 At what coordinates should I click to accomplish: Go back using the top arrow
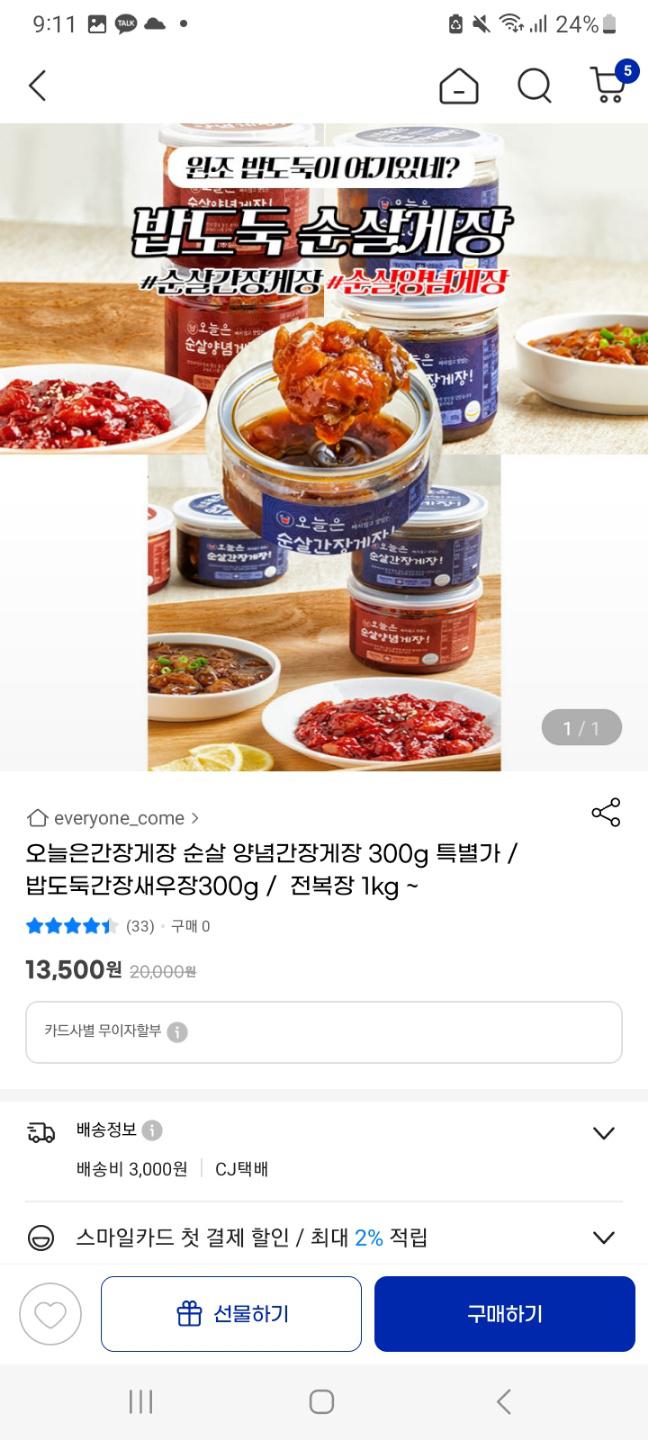click(x=38, y=86)
